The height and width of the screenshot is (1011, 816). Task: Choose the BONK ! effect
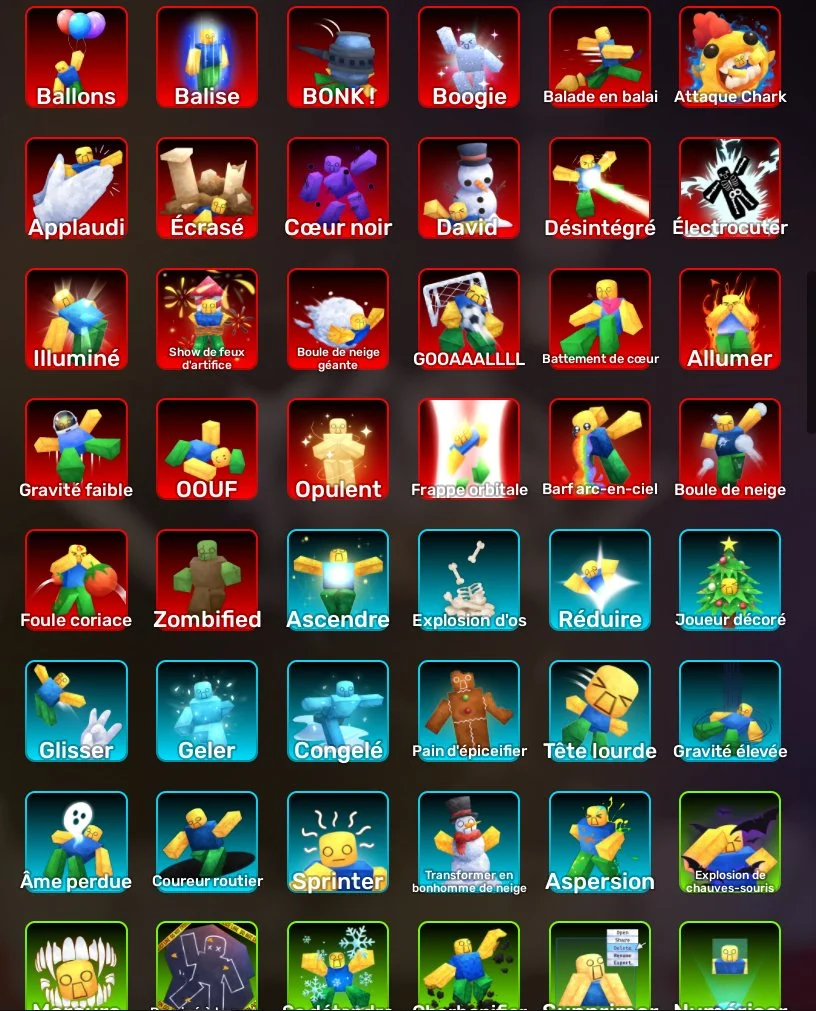[x=338, y=57]
